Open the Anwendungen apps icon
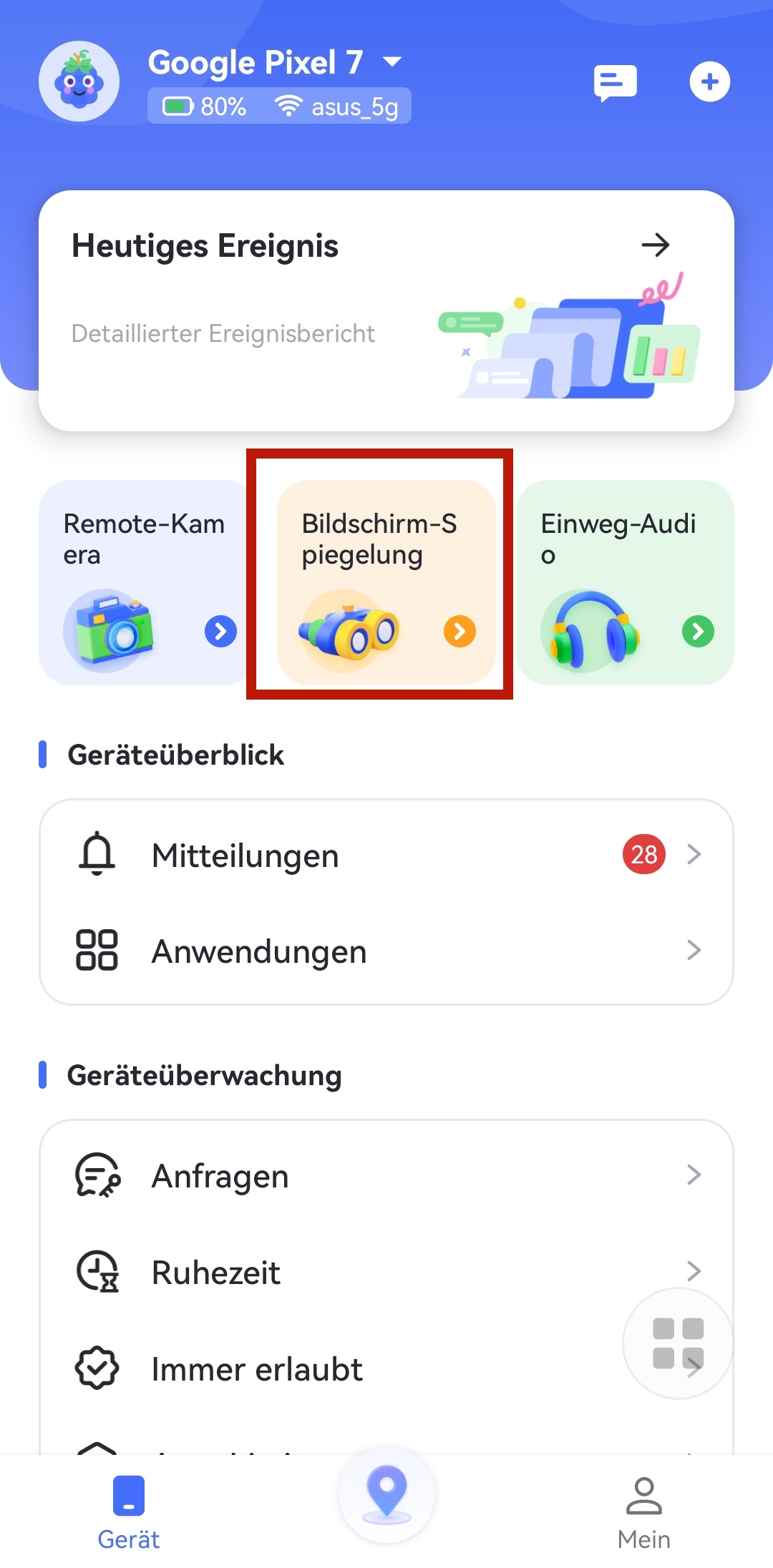Viewport: 773px width, 1568px height. (x=98, y=950)
